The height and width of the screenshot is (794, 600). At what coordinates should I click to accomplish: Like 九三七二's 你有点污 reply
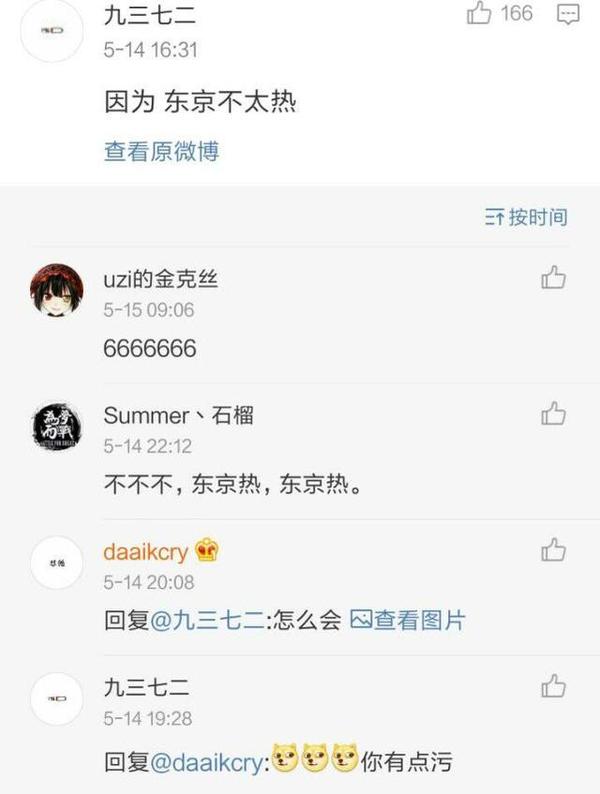[x=553, y=685]
